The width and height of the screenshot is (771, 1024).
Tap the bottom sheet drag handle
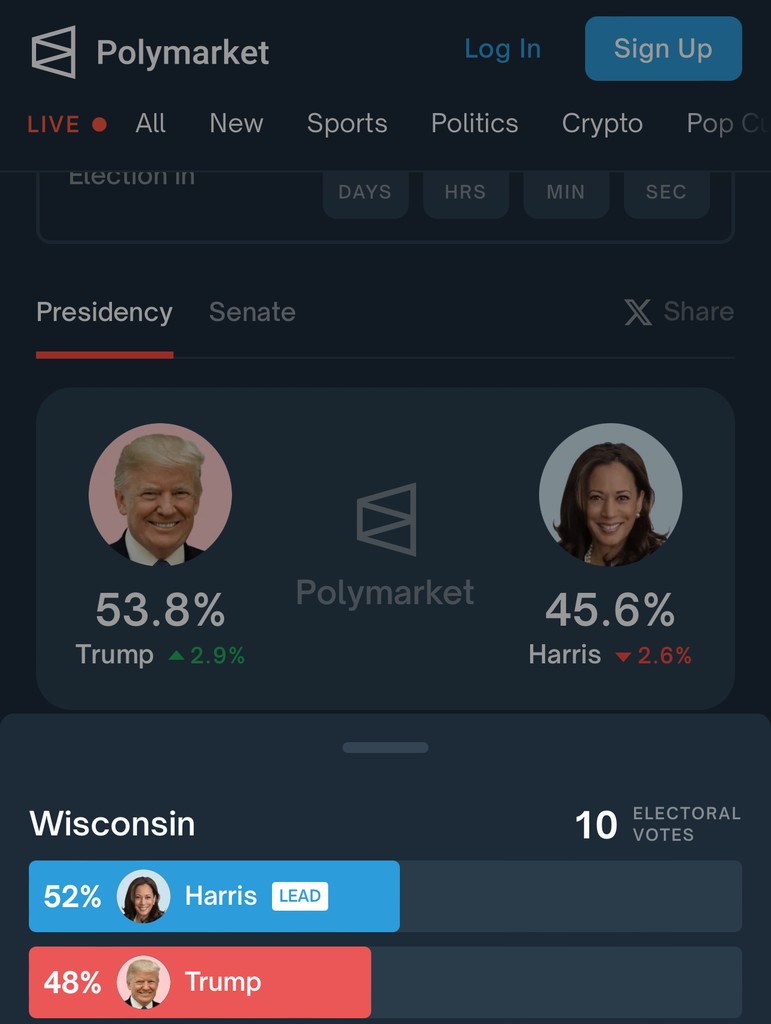[385, 747]
